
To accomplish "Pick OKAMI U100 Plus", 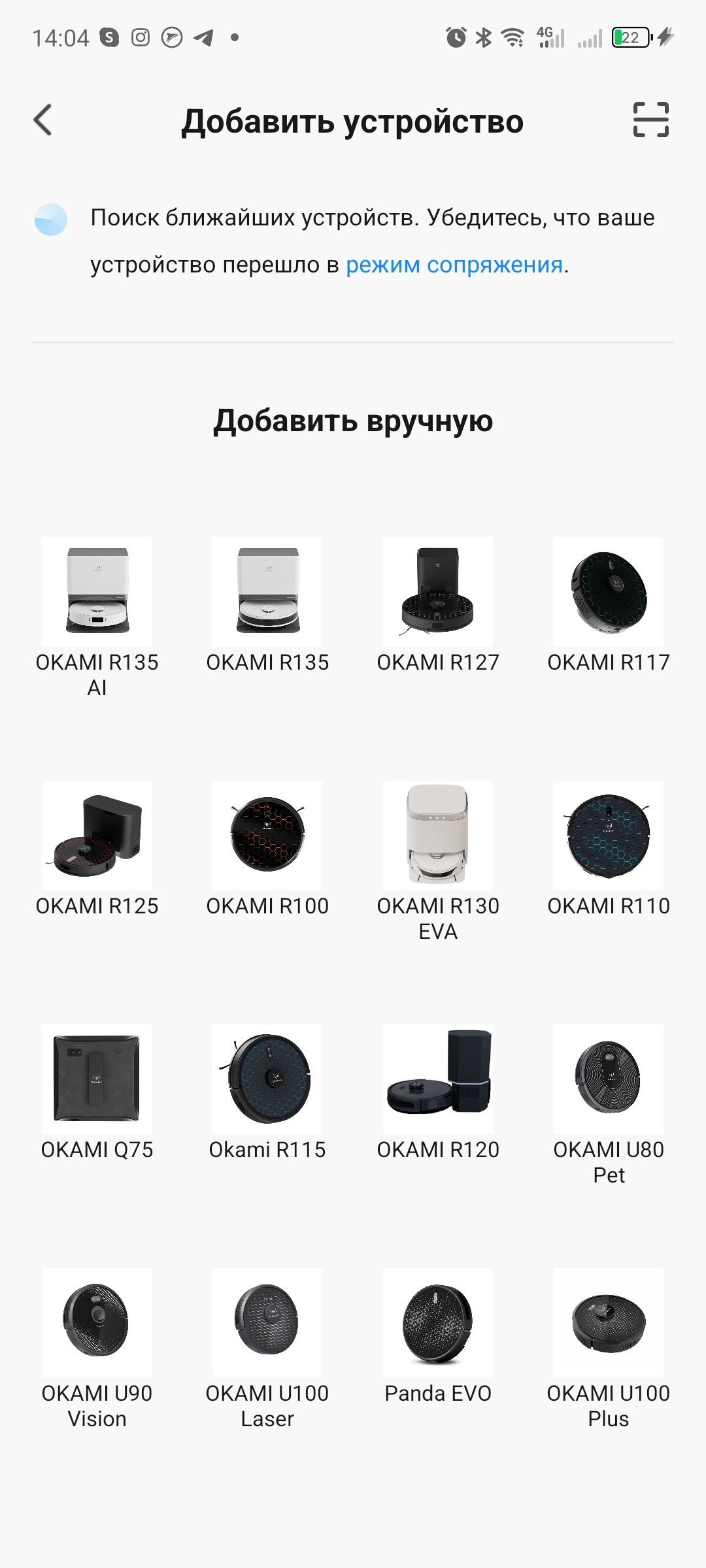I will tap(609, 1324).
